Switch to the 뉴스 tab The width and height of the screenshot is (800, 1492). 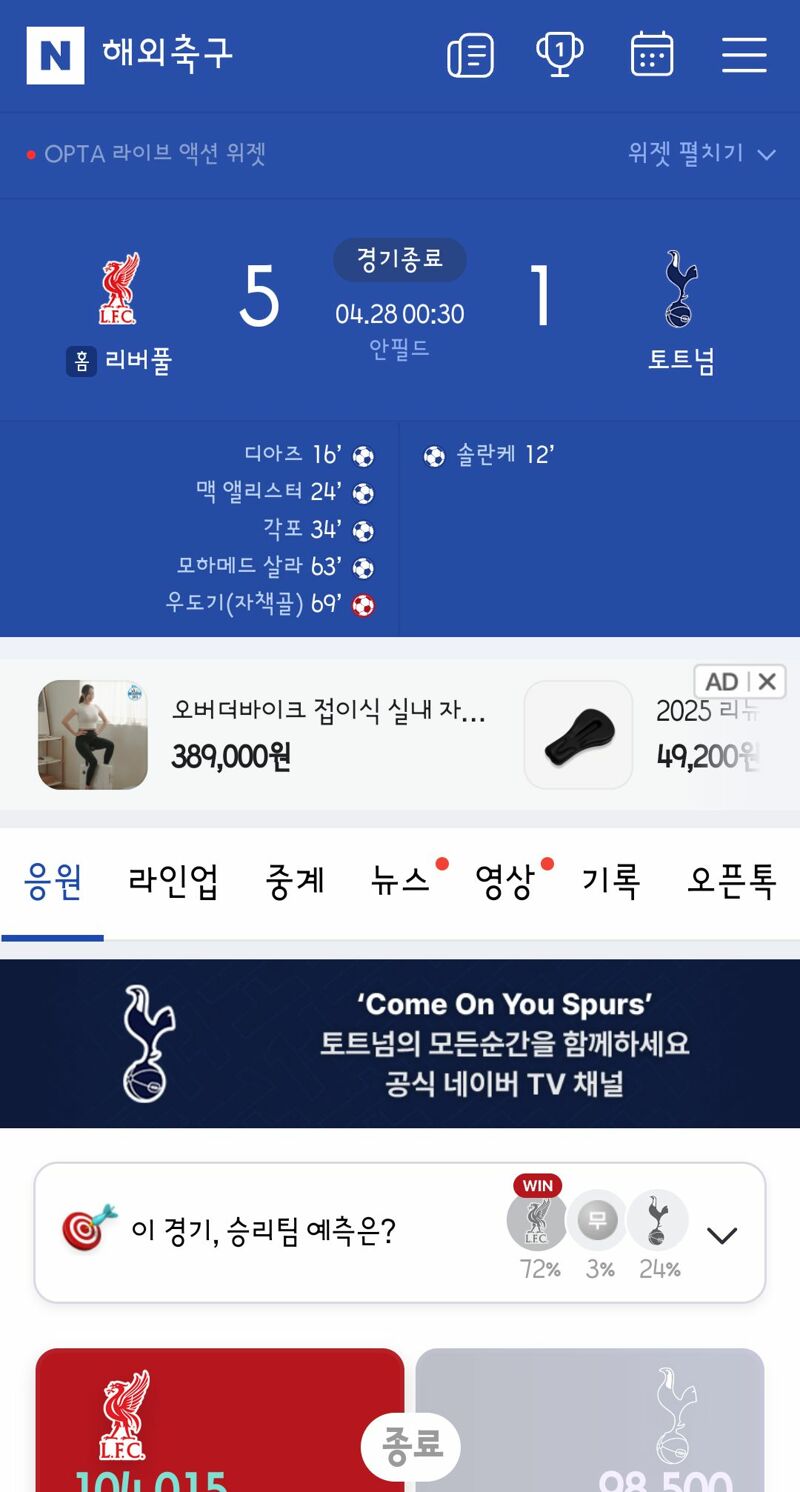pos(400,882)
